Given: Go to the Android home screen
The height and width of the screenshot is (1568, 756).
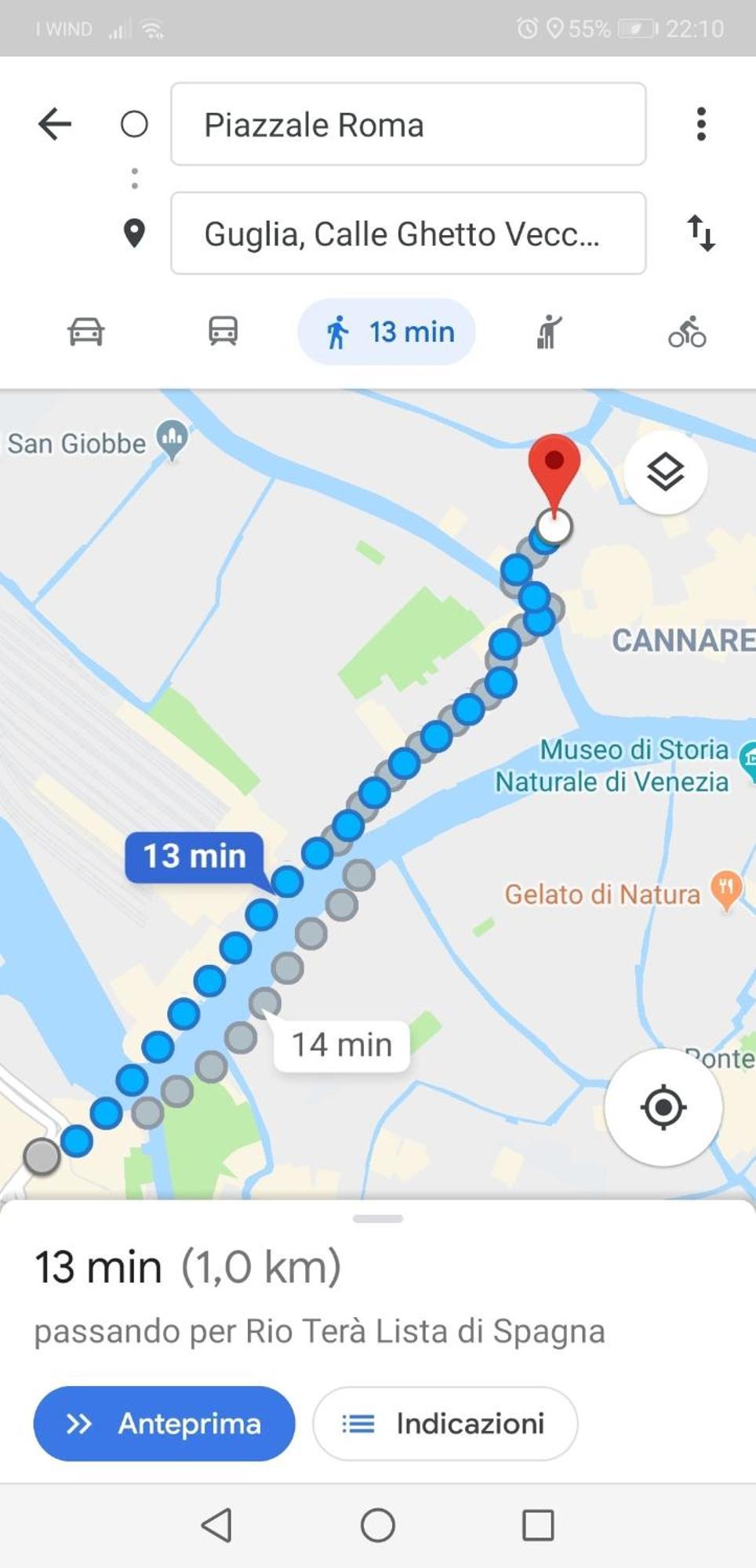Looking at the screenshot, I should pos(377,1525).
